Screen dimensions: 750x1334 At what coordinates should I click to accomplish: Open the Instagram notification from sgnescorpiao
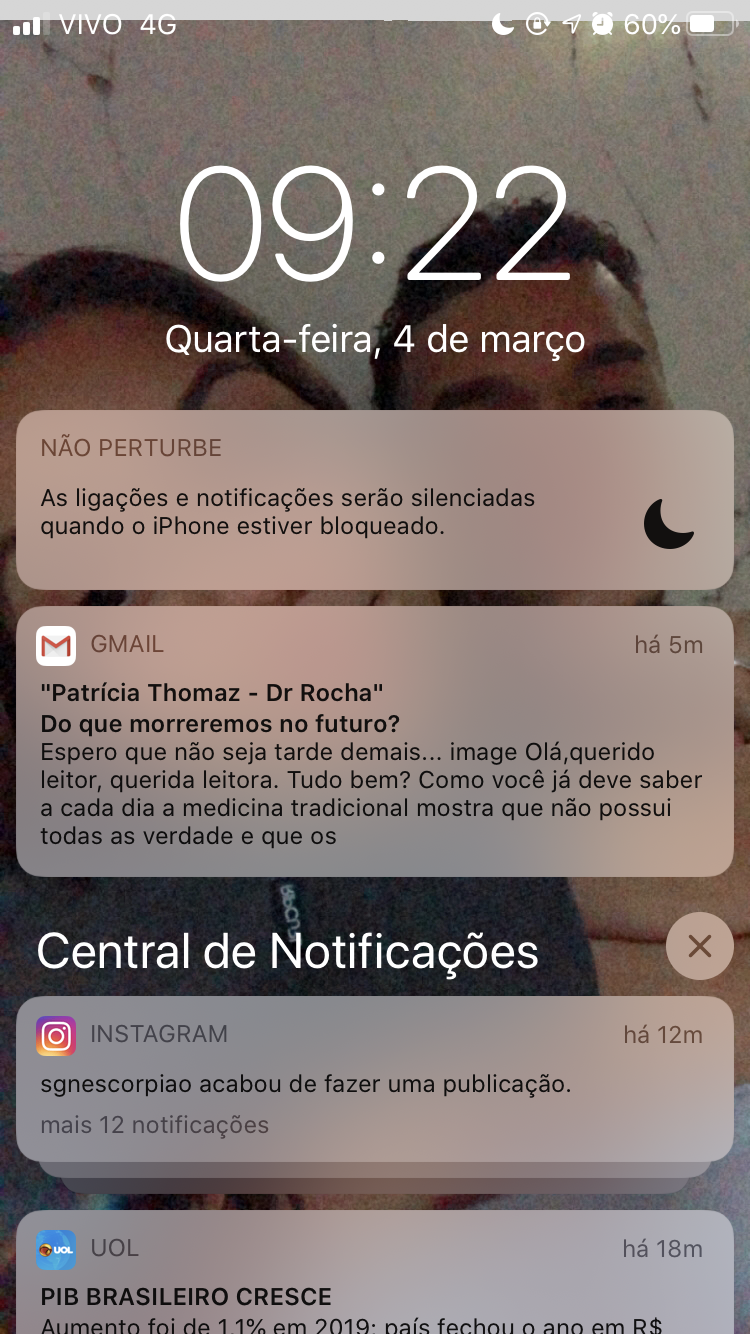pos(375,1079)
